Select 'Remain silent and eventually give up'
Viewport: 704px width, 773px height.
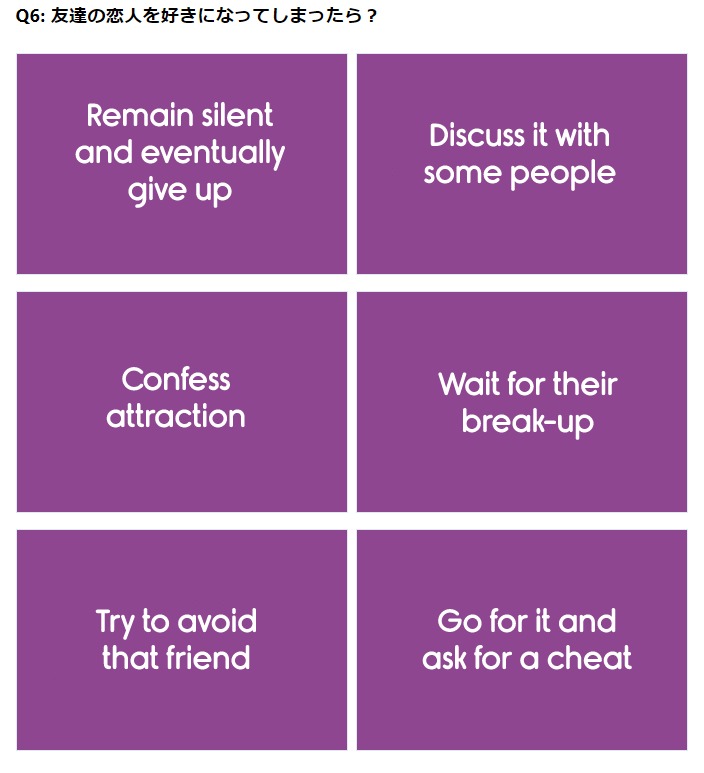pos(182,164)
